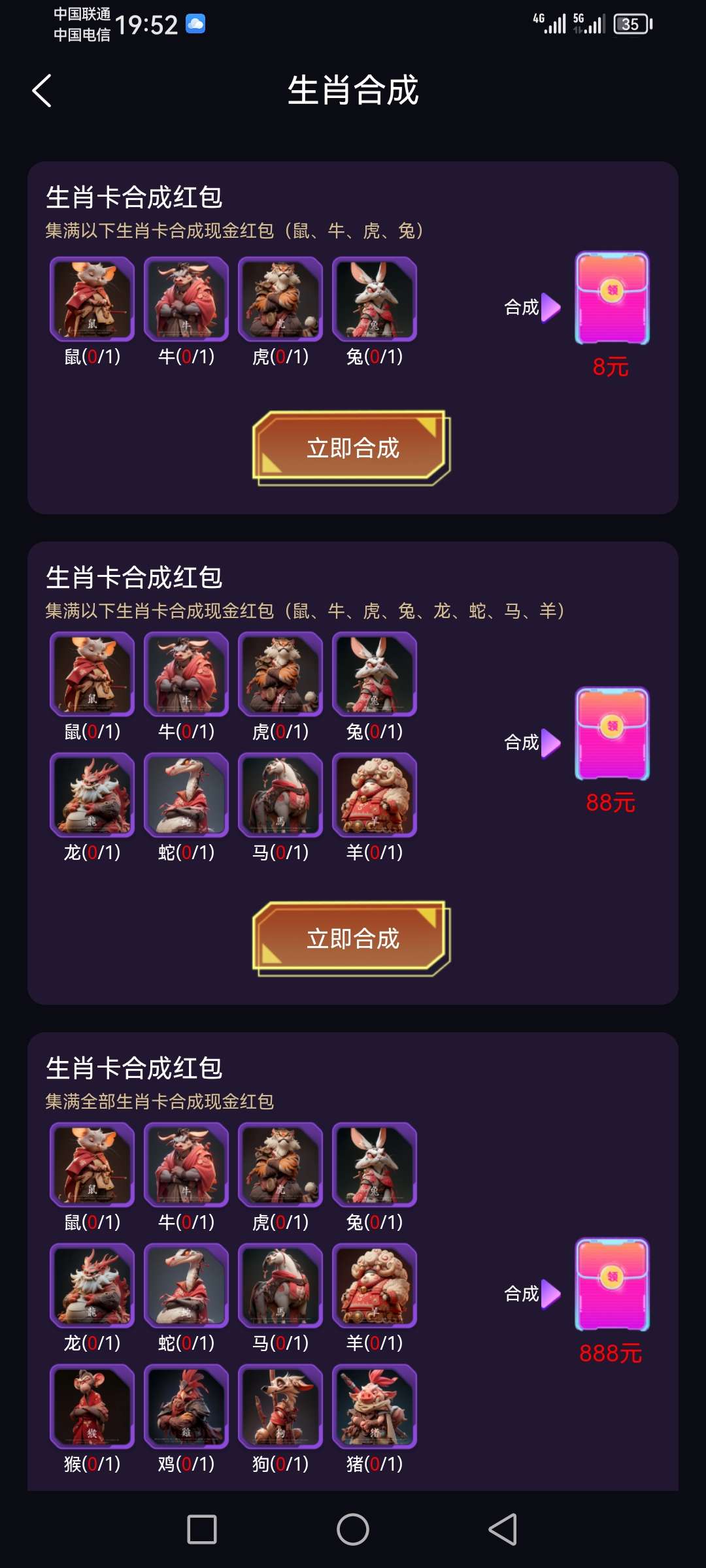This screenshot has width=706, height=1568.
Task: Select the 猪 zodiac card
Action: click(375, 1406)
